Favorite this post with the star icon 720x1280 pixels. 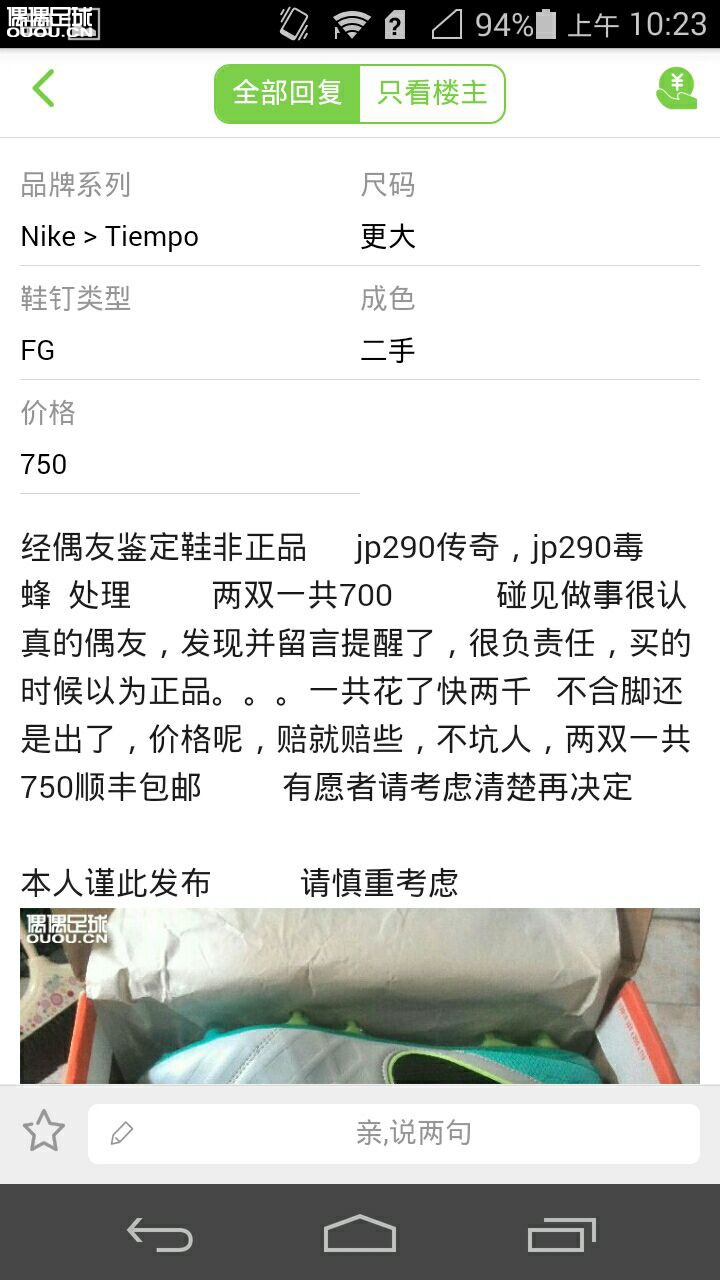(44, 1132)
